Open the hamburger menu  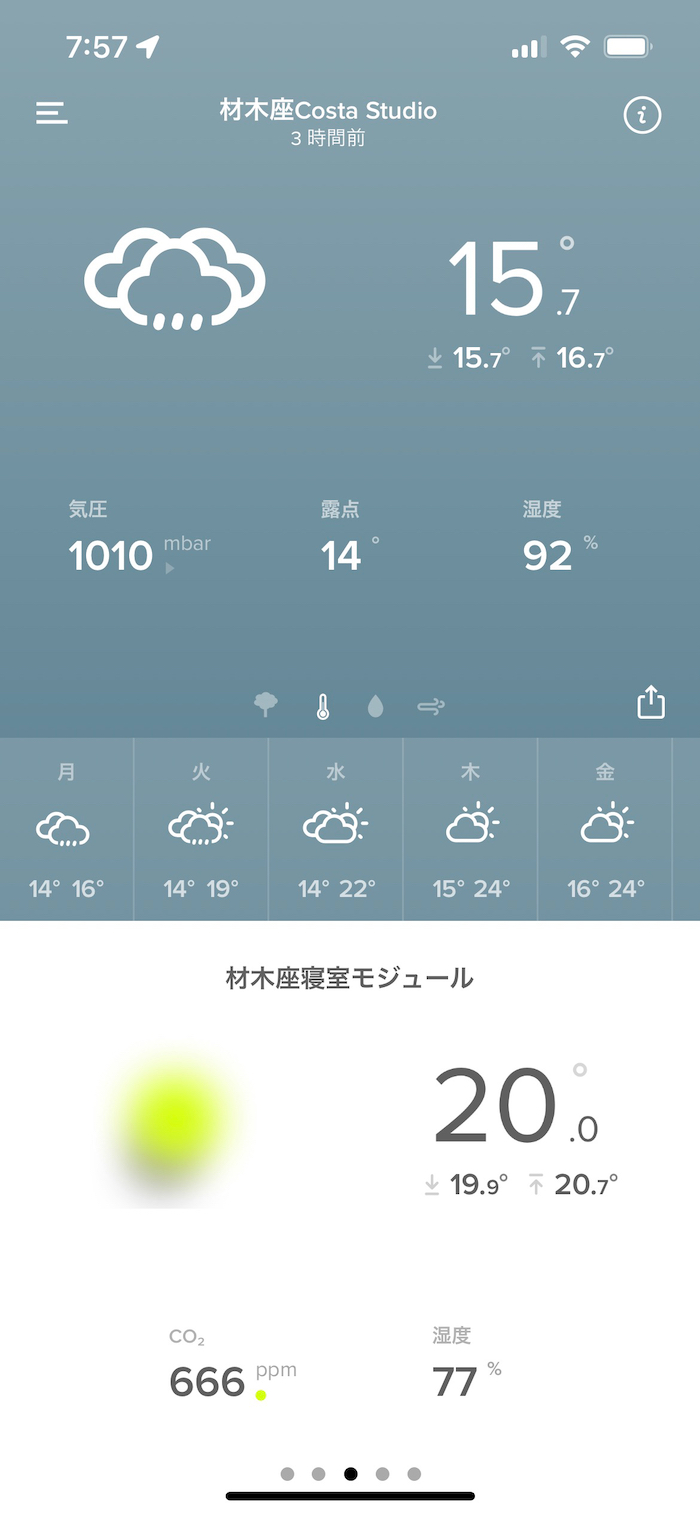click(x=52, y=113)
